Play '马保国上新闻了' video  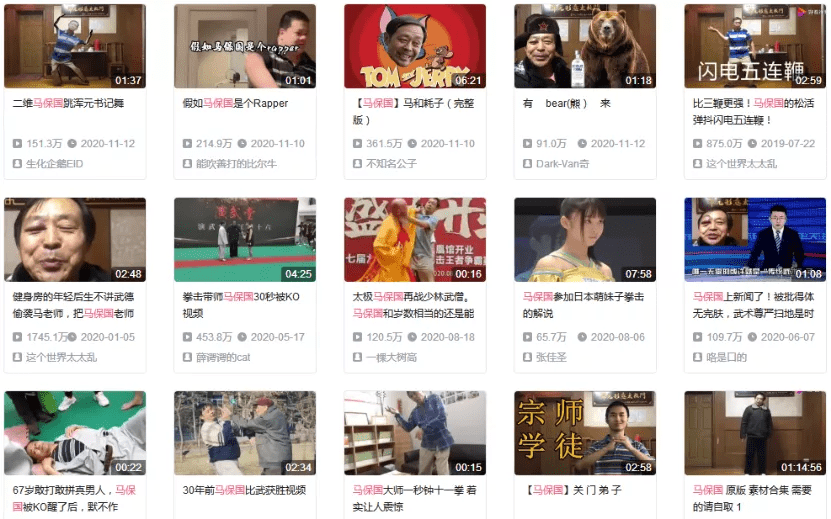click(x=755, y=239)
